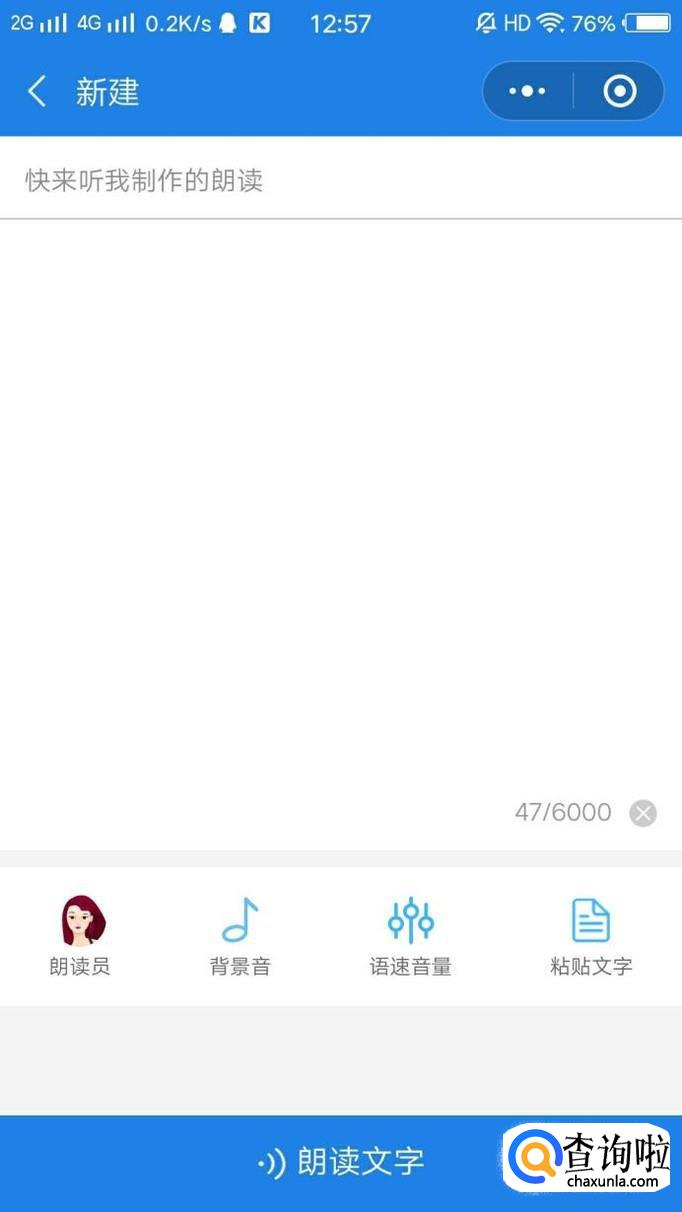Screen dimensions: 682x1212
Task: Close the mini program via the circle icon
Action: click(619, 91)
